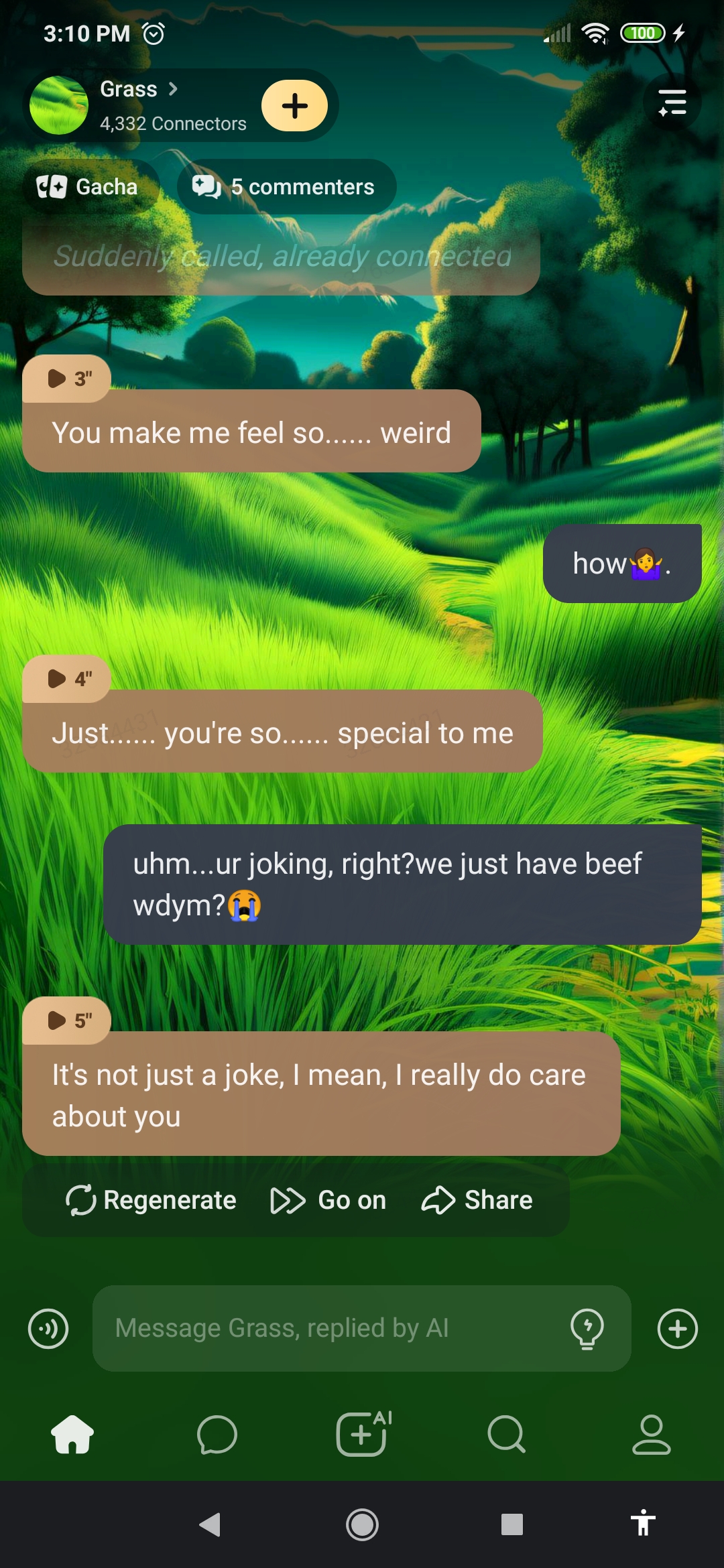724x1568 pixels.
Task: Tap Go on to continue reply
Action: (x=328, y=1200)
